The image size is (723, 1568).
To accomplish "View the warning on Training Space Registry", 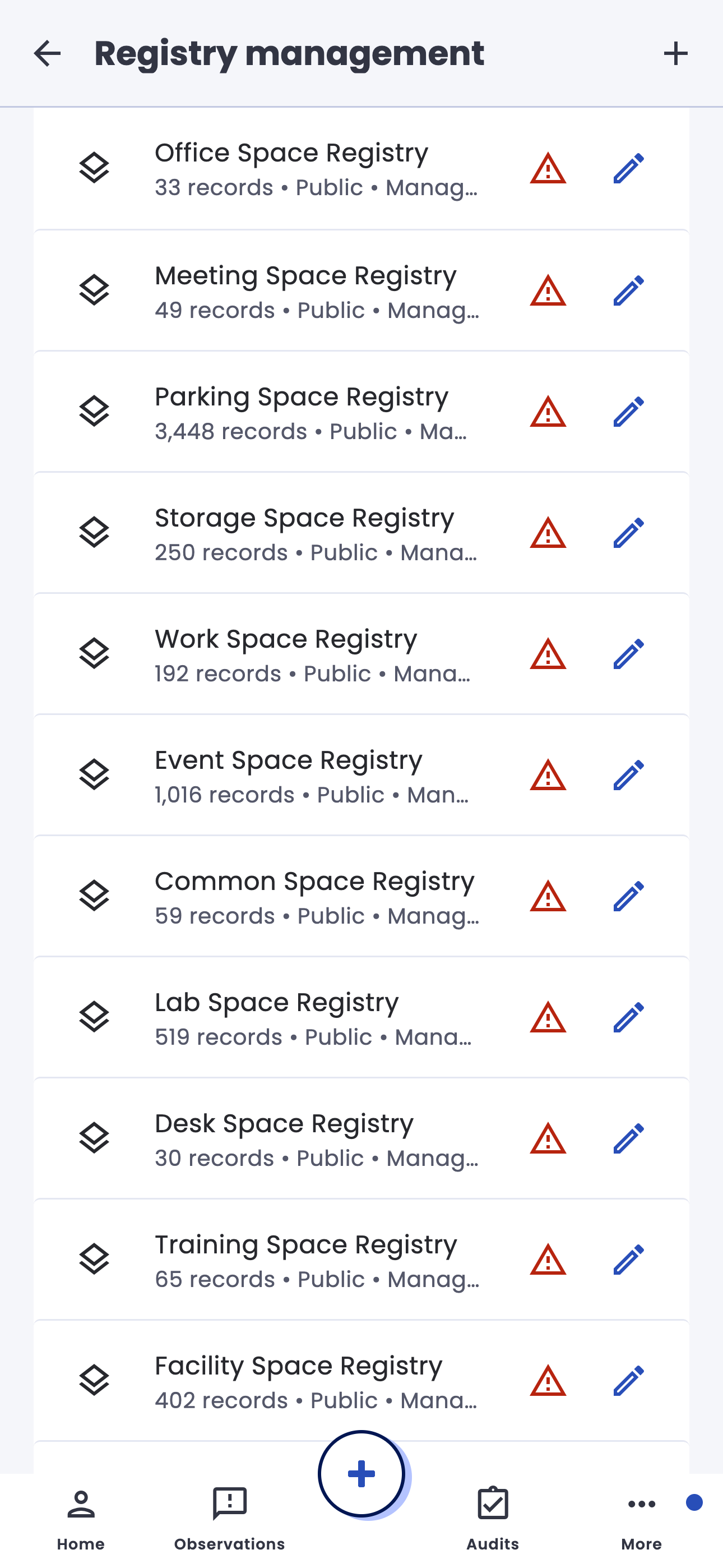I will pos(548,1260).
